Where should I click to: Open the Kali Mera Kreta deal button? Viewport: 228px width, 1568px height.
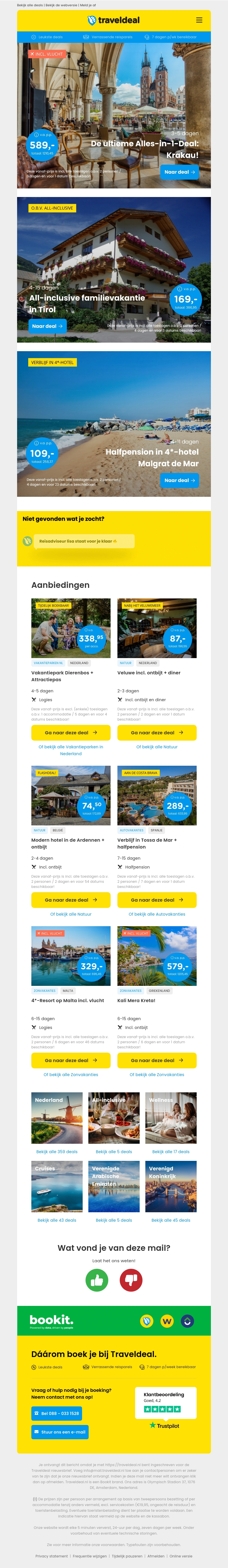click(156, 1060)
